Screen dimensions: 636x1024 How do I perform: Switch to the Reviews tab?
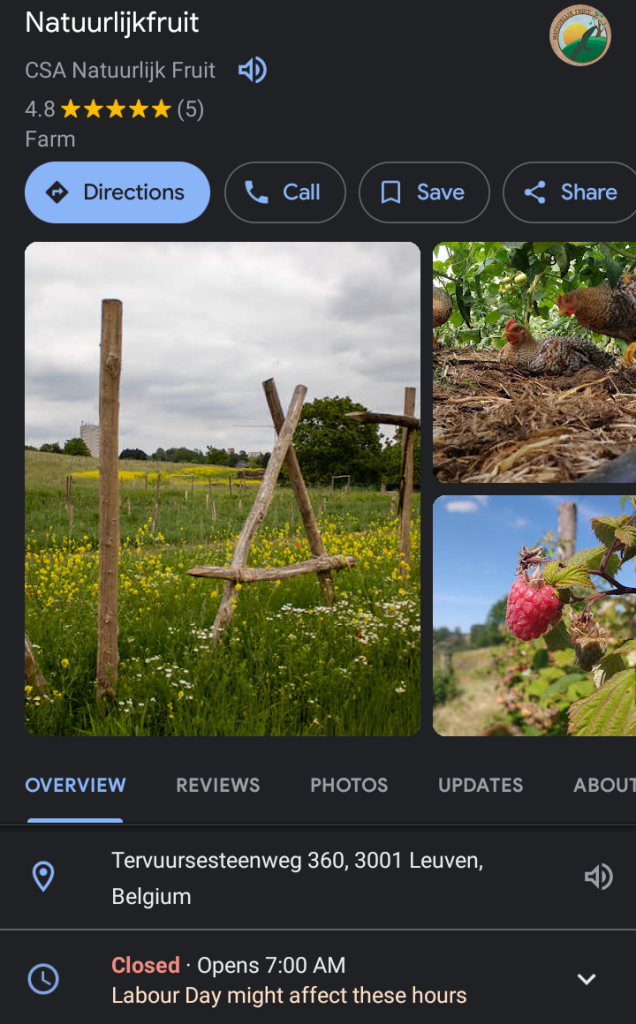click(218, 785)
